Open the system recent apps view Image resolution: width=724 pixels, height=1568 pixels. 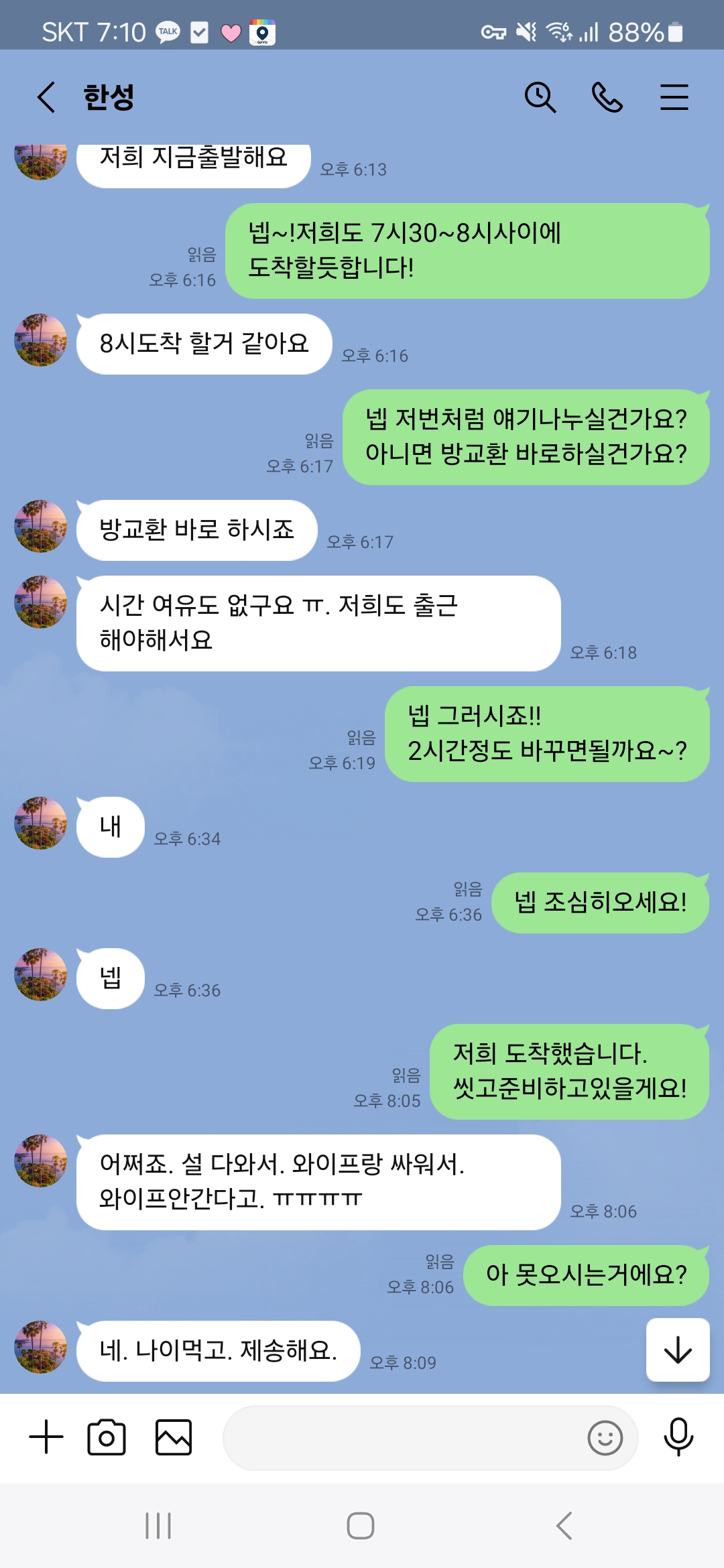[x=159, y=1526]
